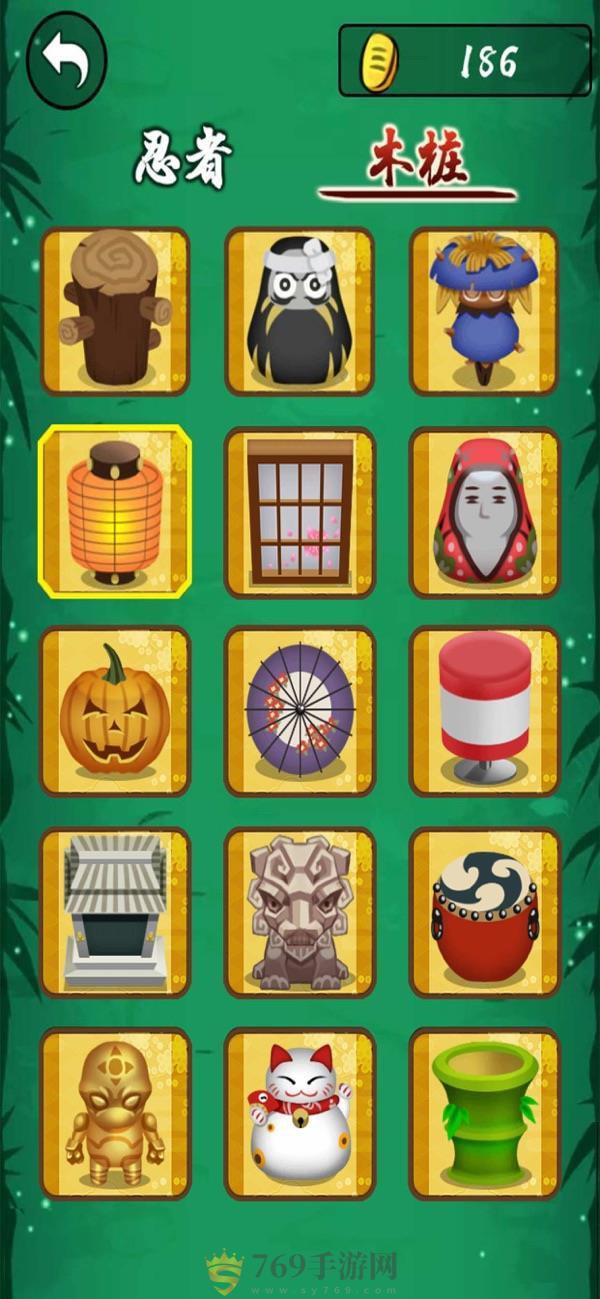
Task: Select the wooden log stump skin
Action: 114,311
